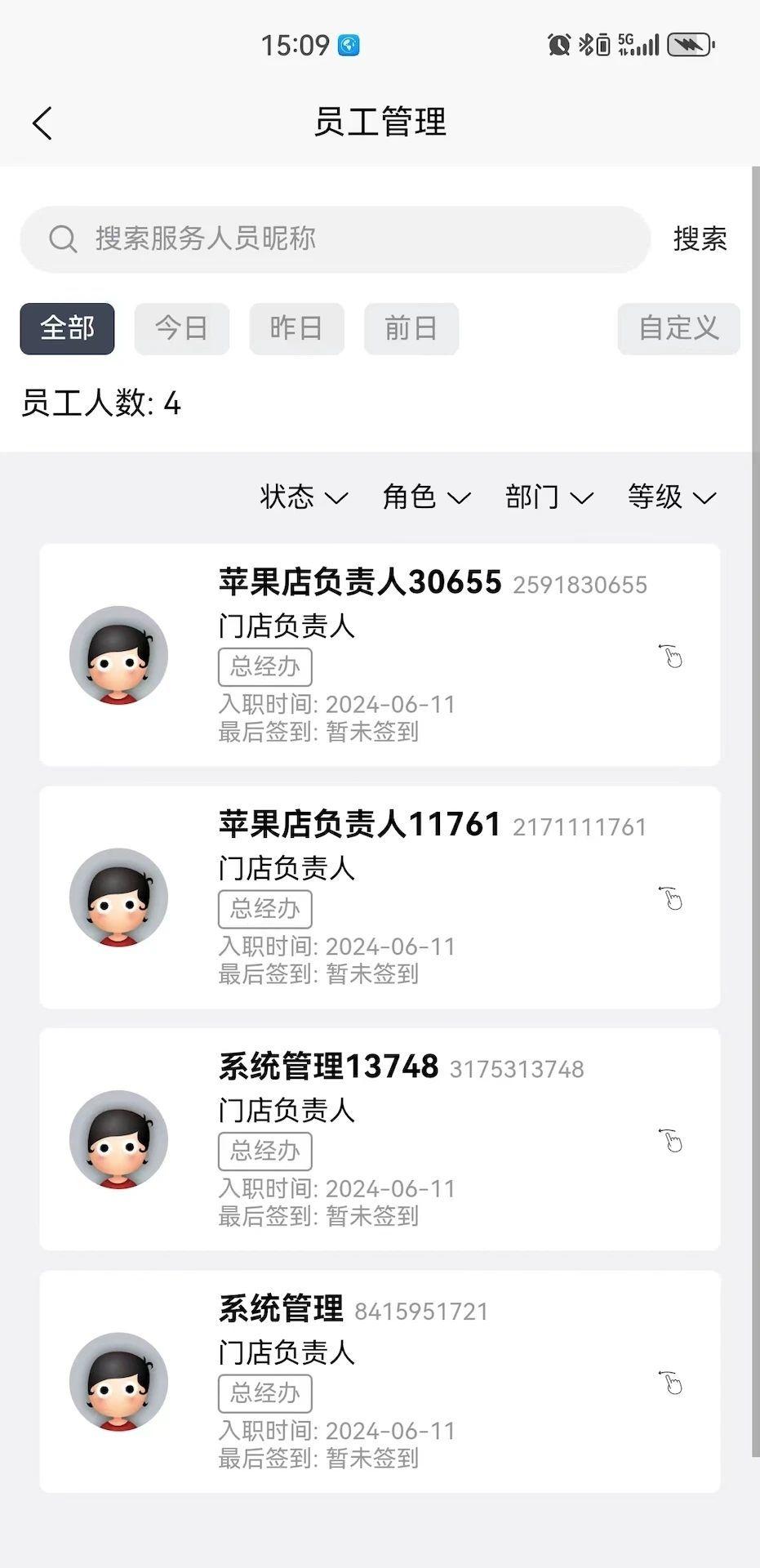The image size is (760, 1568).
Task: Enable the 全部 filter
Action: click(x=67, y=328)
